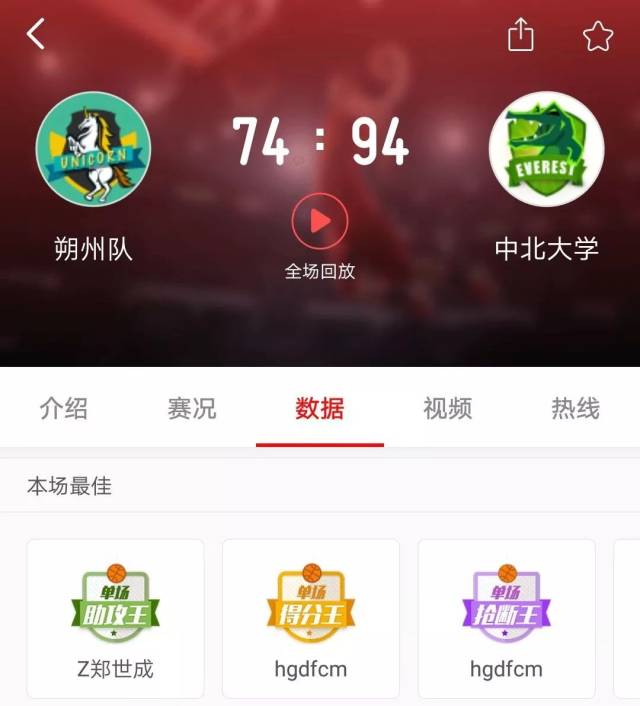Select the 数据 tab
The height and width of the screenshot is (706, 640).
pos(320,408)
